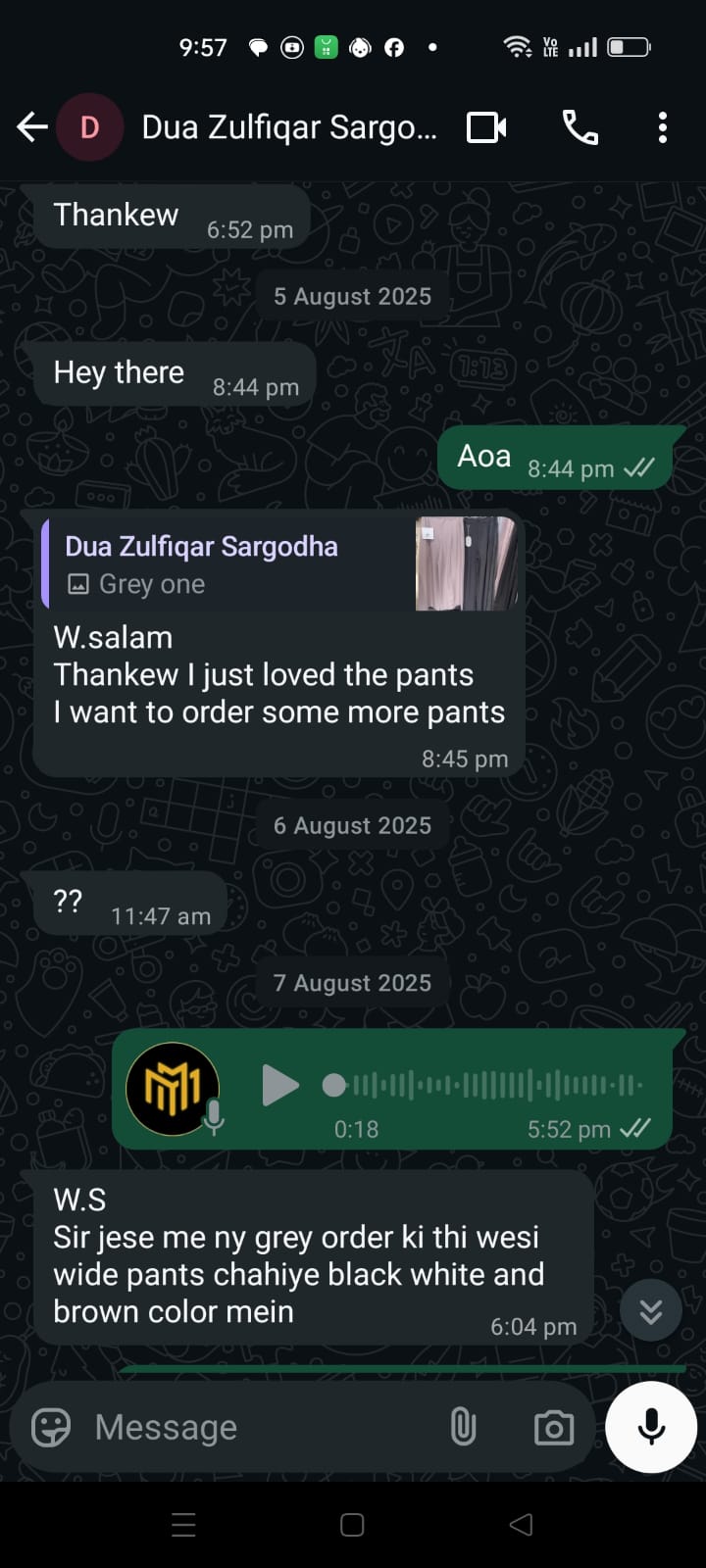Start a voice call with Dua
This screenshot has width=706, height=1568.
(580, 127)
